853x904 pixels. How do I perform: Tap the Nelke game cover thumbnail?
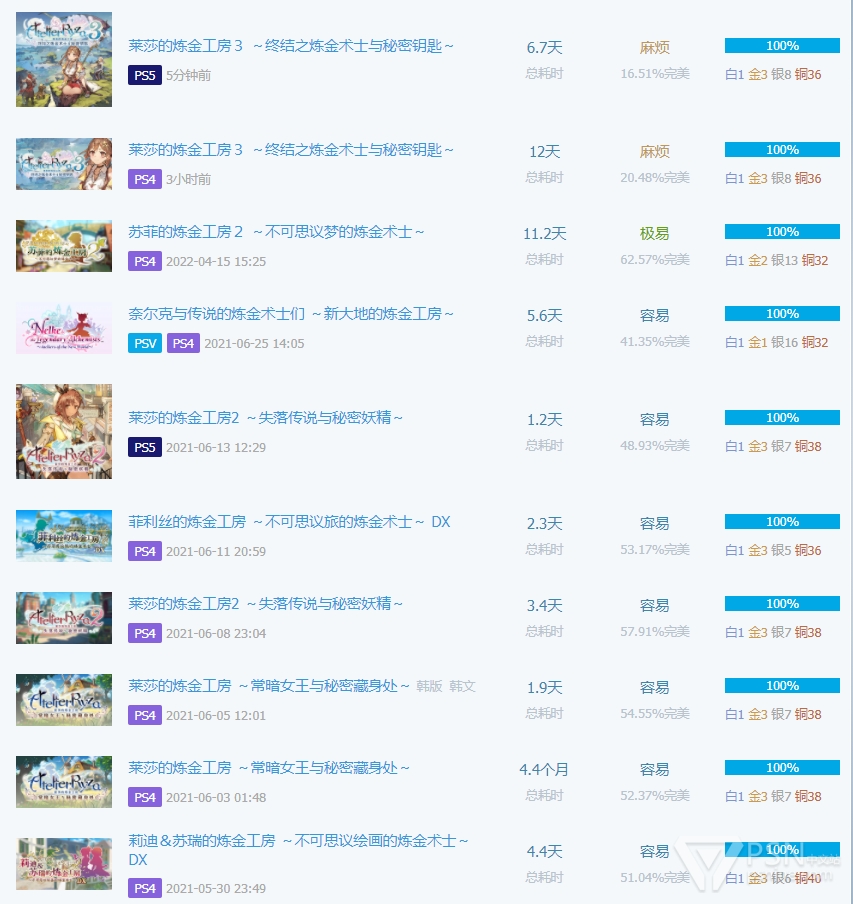(64, 328)
